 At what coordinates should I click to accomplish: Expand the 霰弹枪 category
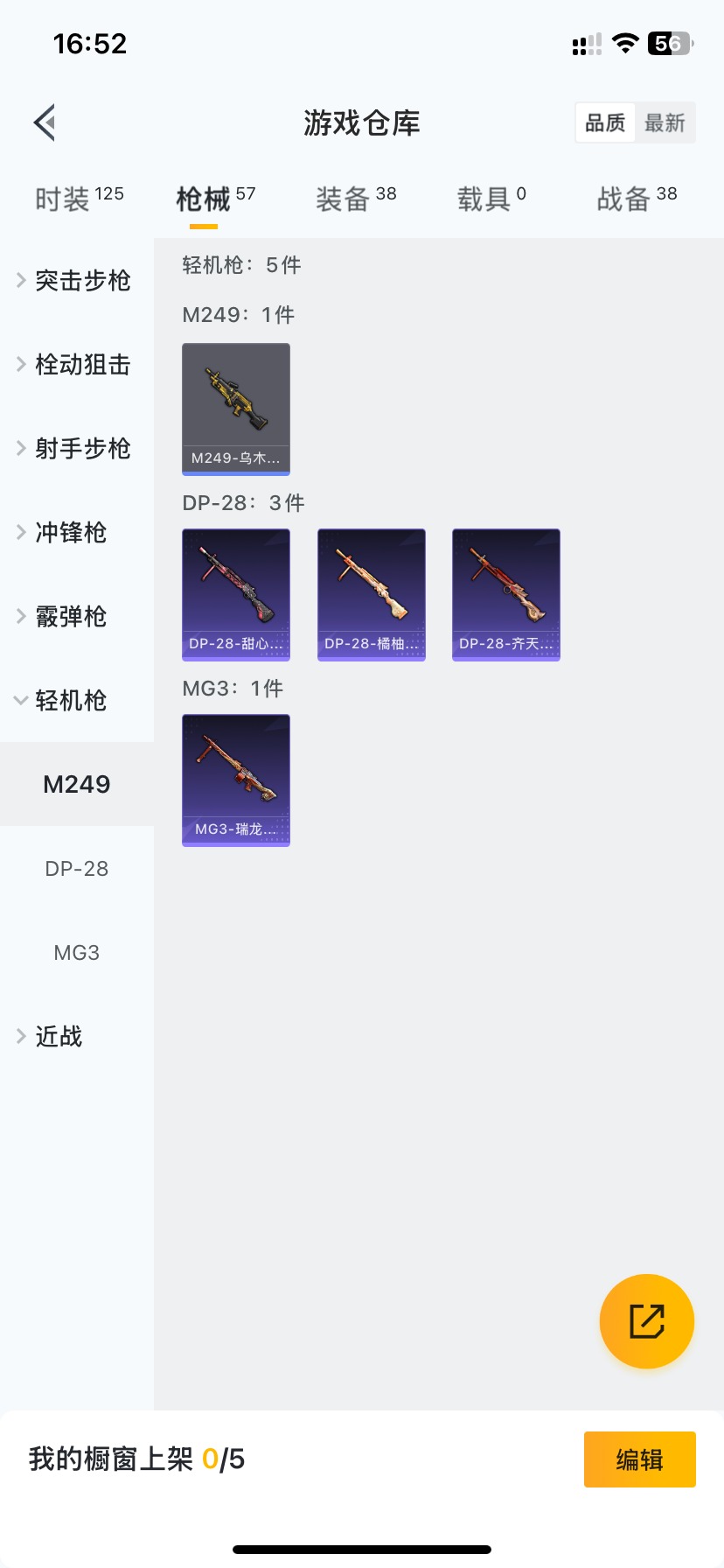tap(77, 616)
